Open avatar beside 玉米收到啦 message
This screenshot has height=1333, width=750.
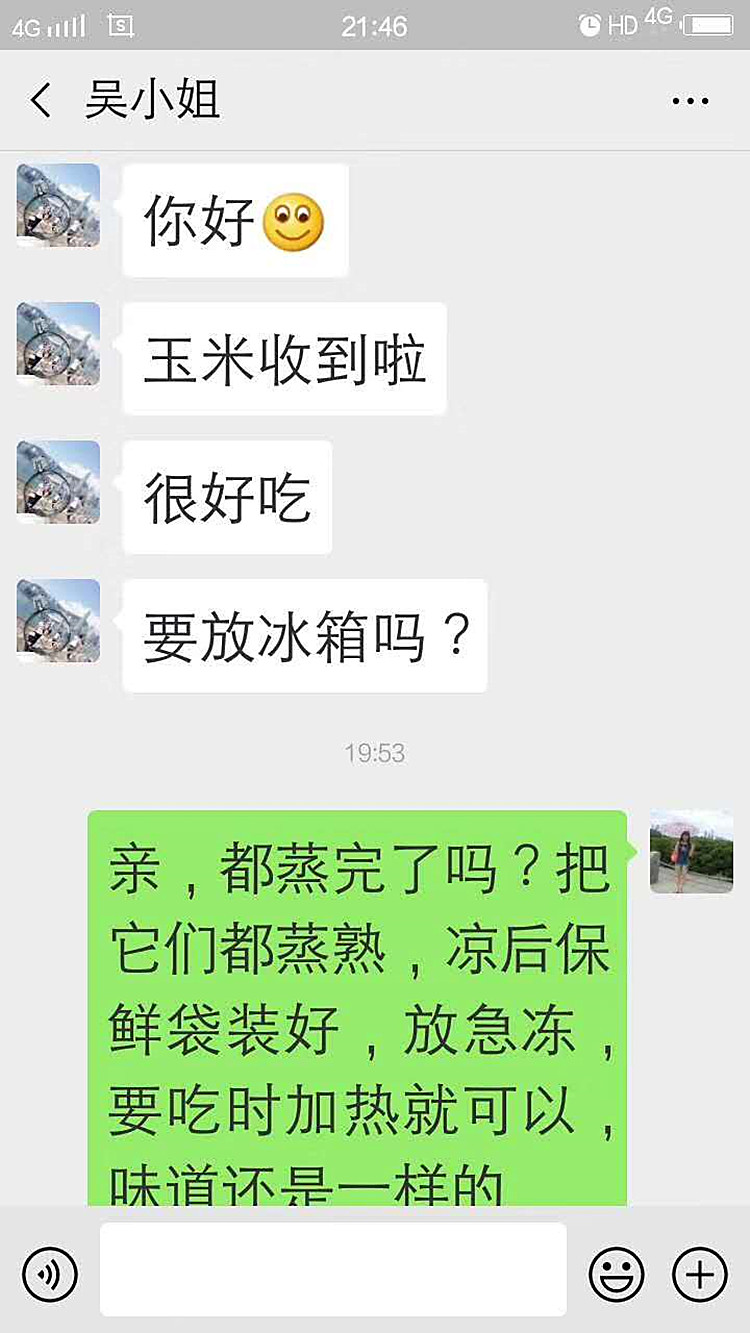[x=58, y=343]
